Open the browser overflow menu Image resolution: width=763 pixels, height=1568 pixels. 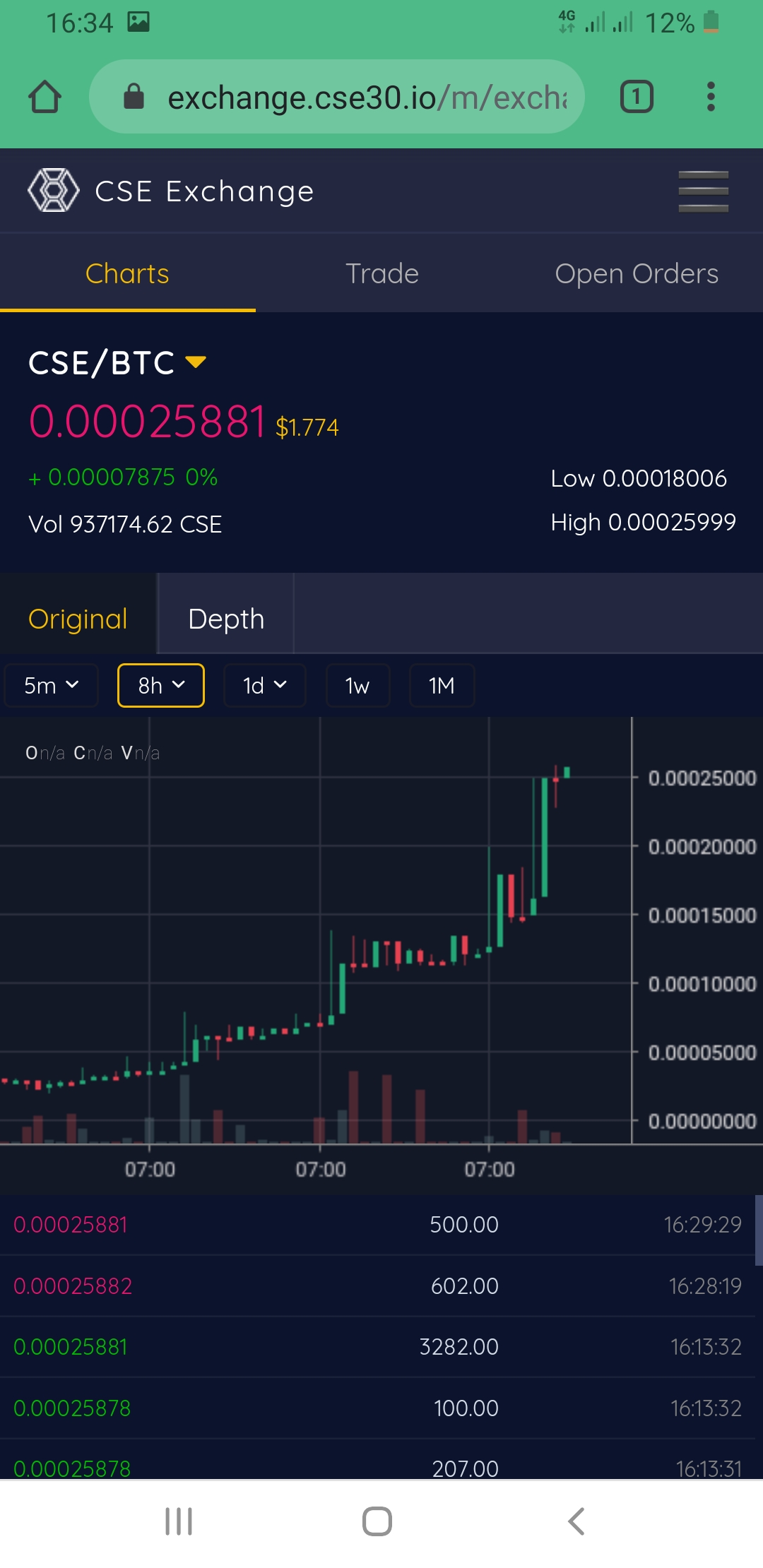coord(711,97)
